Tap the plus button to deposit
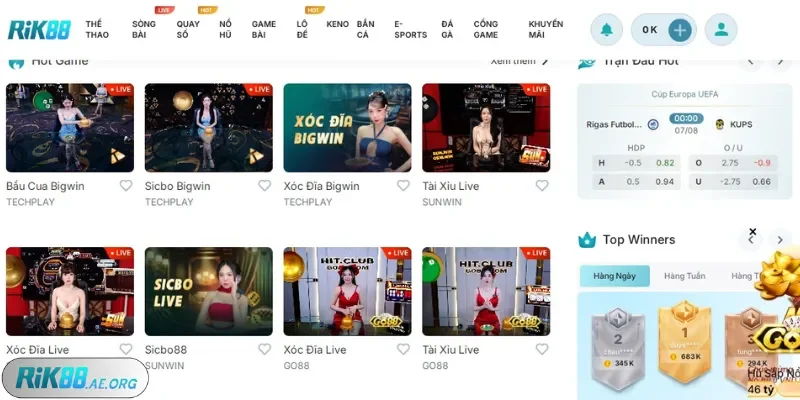 pos(680,30)
